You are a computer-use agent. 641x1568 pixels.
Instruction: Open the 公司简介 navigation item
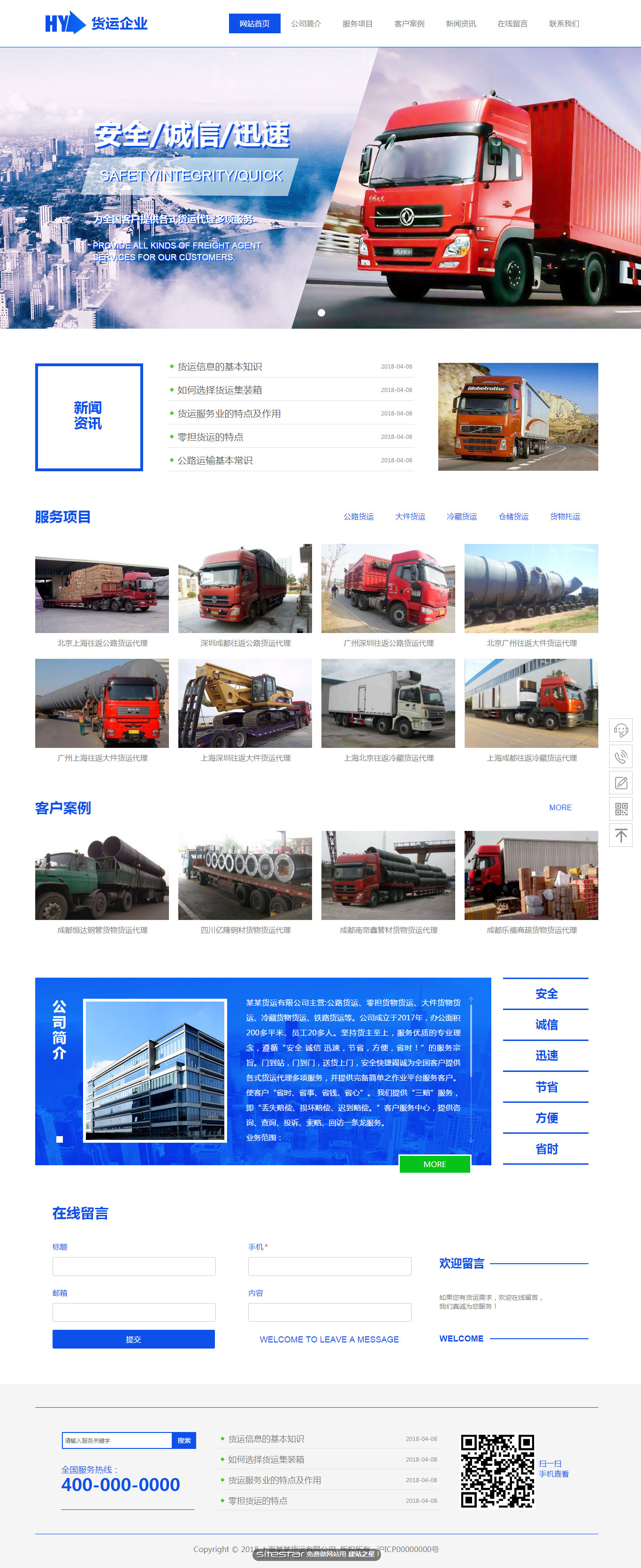click(306, 24)
